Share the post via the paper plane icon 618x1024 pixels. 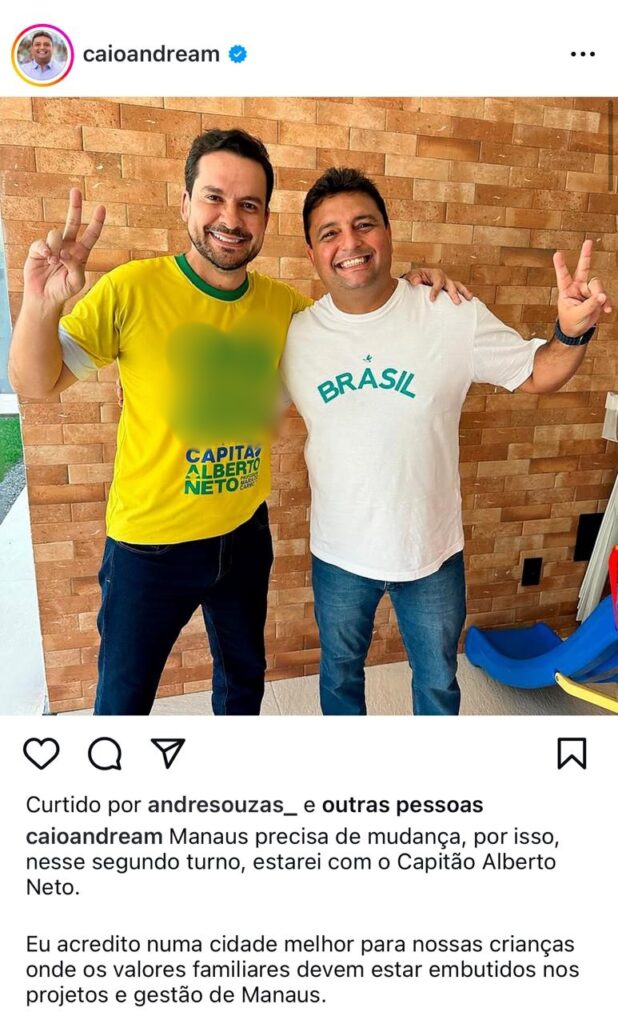[x=167, y=753]
